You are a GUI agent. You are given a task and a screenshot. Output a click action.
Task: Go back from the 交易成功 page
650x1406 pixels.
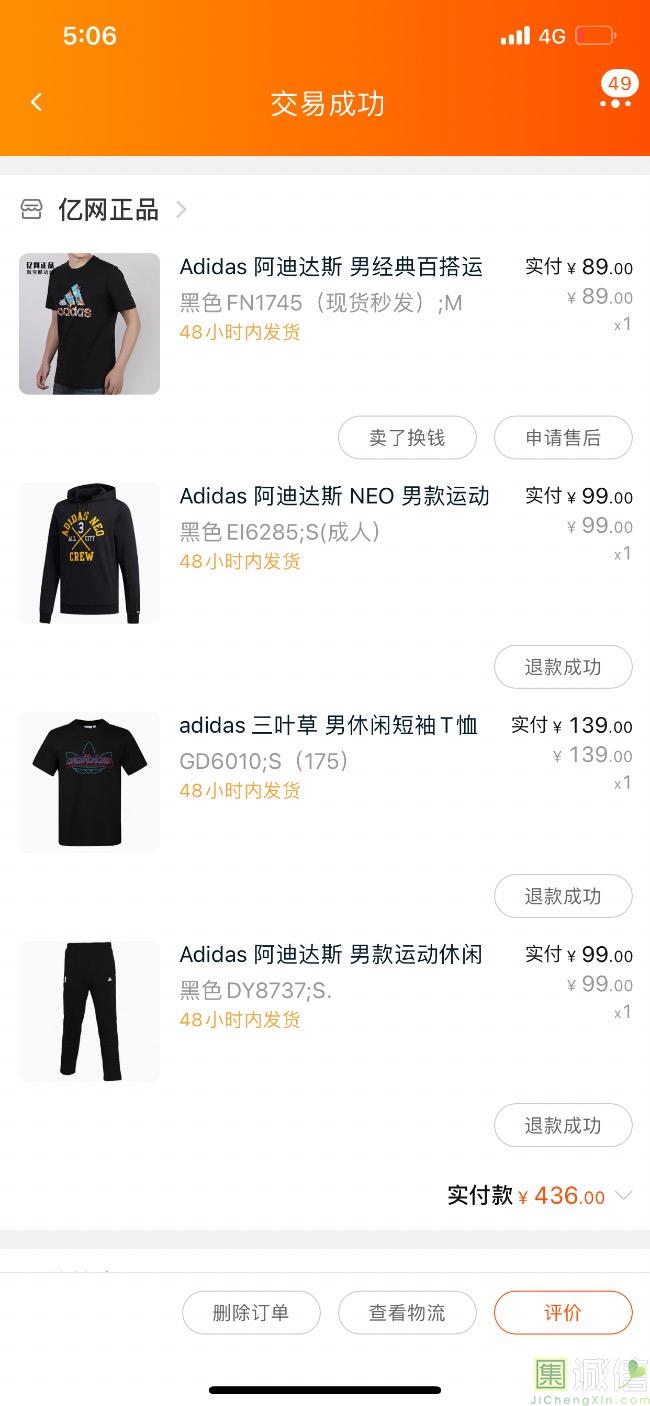[x=37, y=103]
